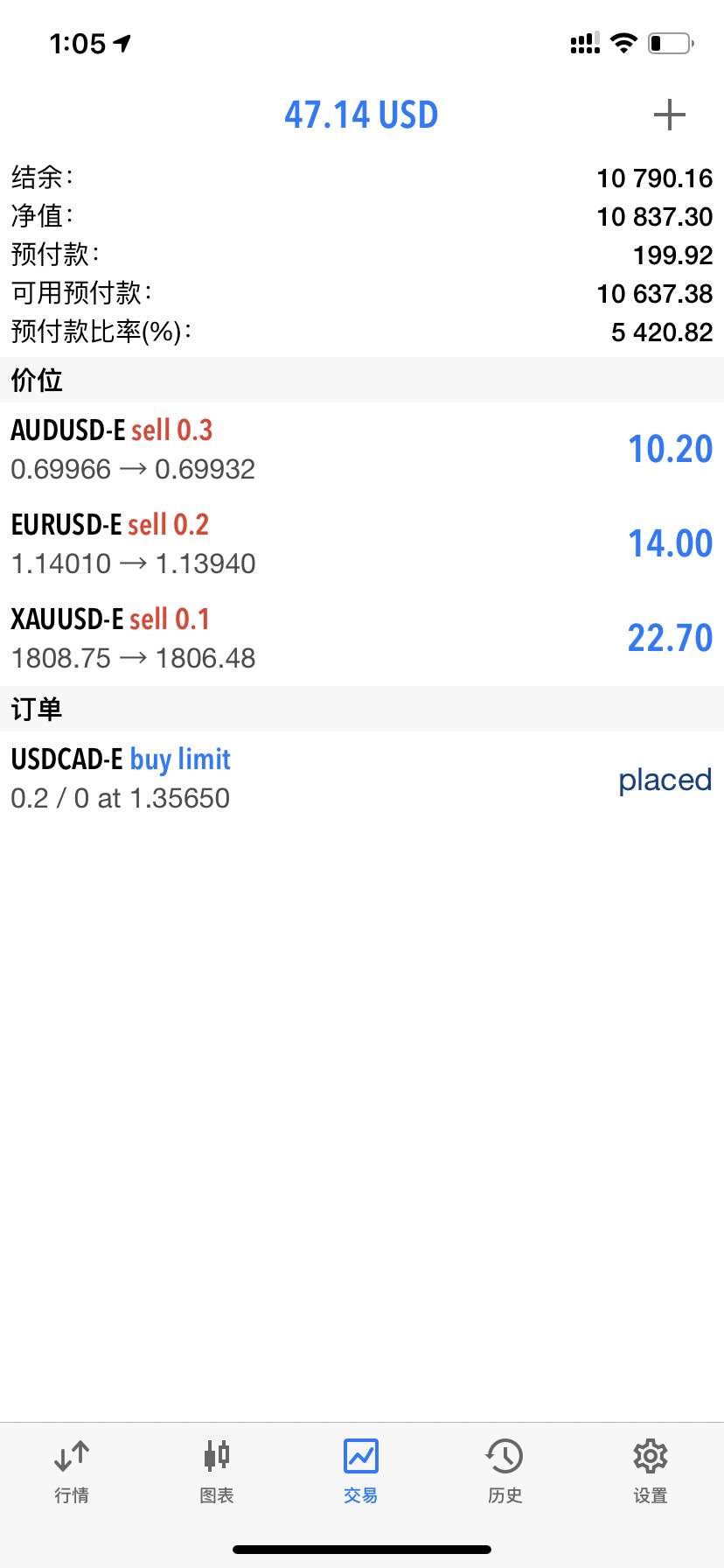Open the 设置 settings tab
This screenshot has width=724, height=1568.
coord(651,1472)
